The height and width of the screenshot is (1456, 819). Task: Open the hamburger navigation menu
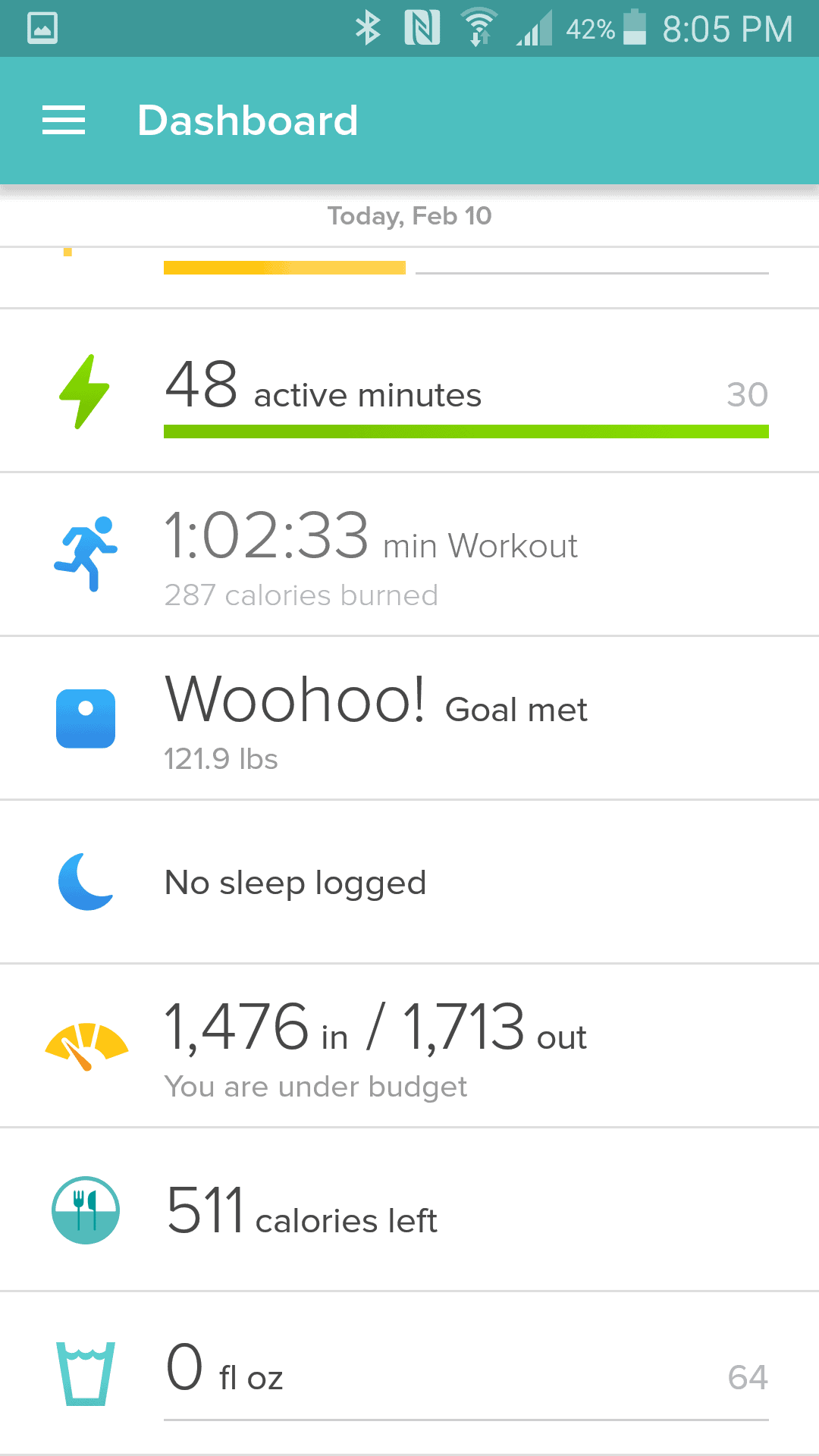64,121
